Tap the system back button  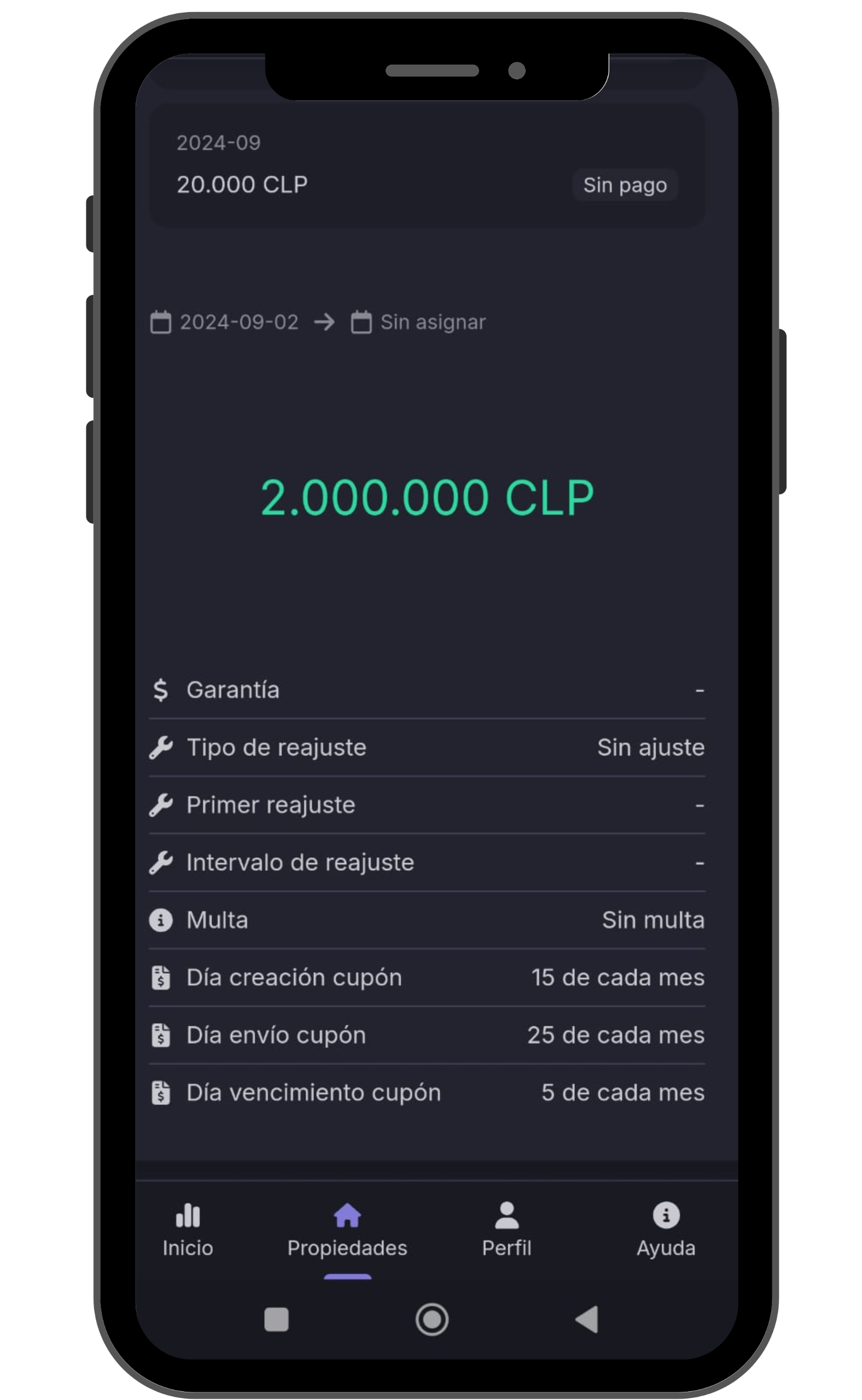pyautogui.click(x=587, y=1319)
